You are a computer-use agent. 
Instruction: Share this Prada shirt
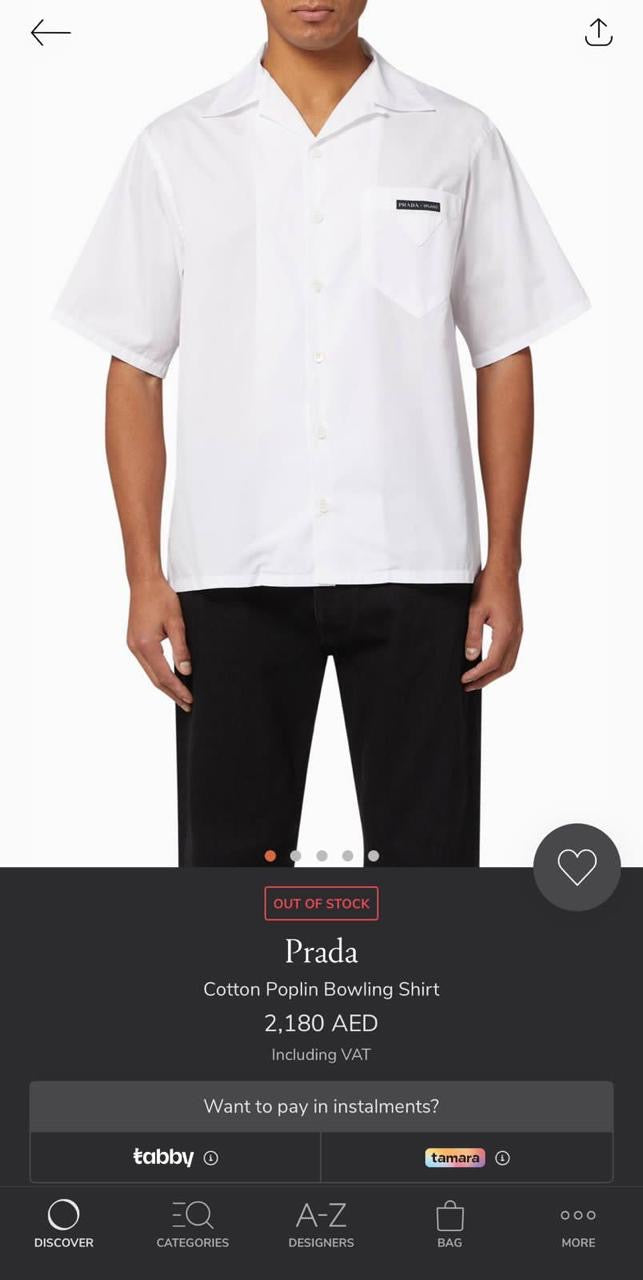598,32
